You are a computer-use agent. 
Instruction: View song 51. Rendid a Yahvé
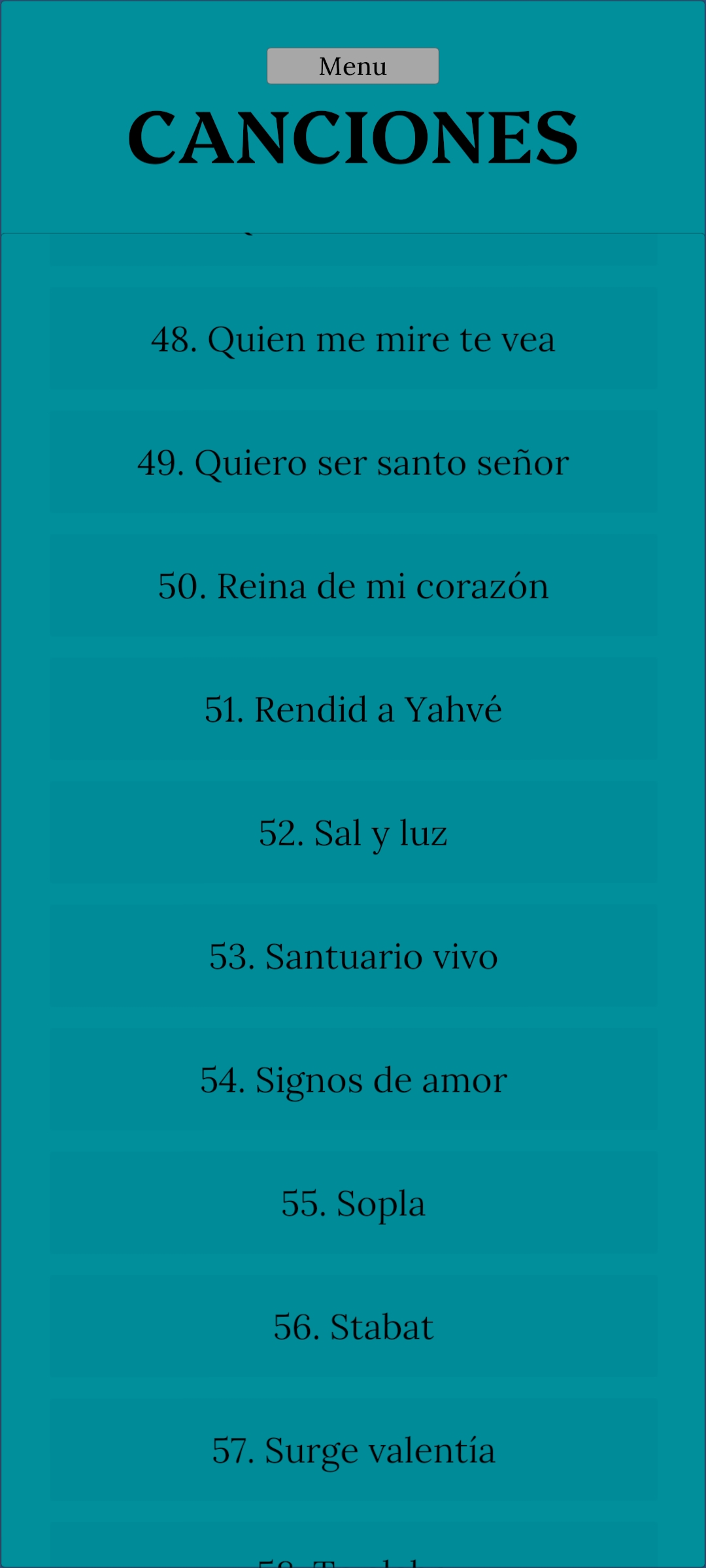[353, 710]
